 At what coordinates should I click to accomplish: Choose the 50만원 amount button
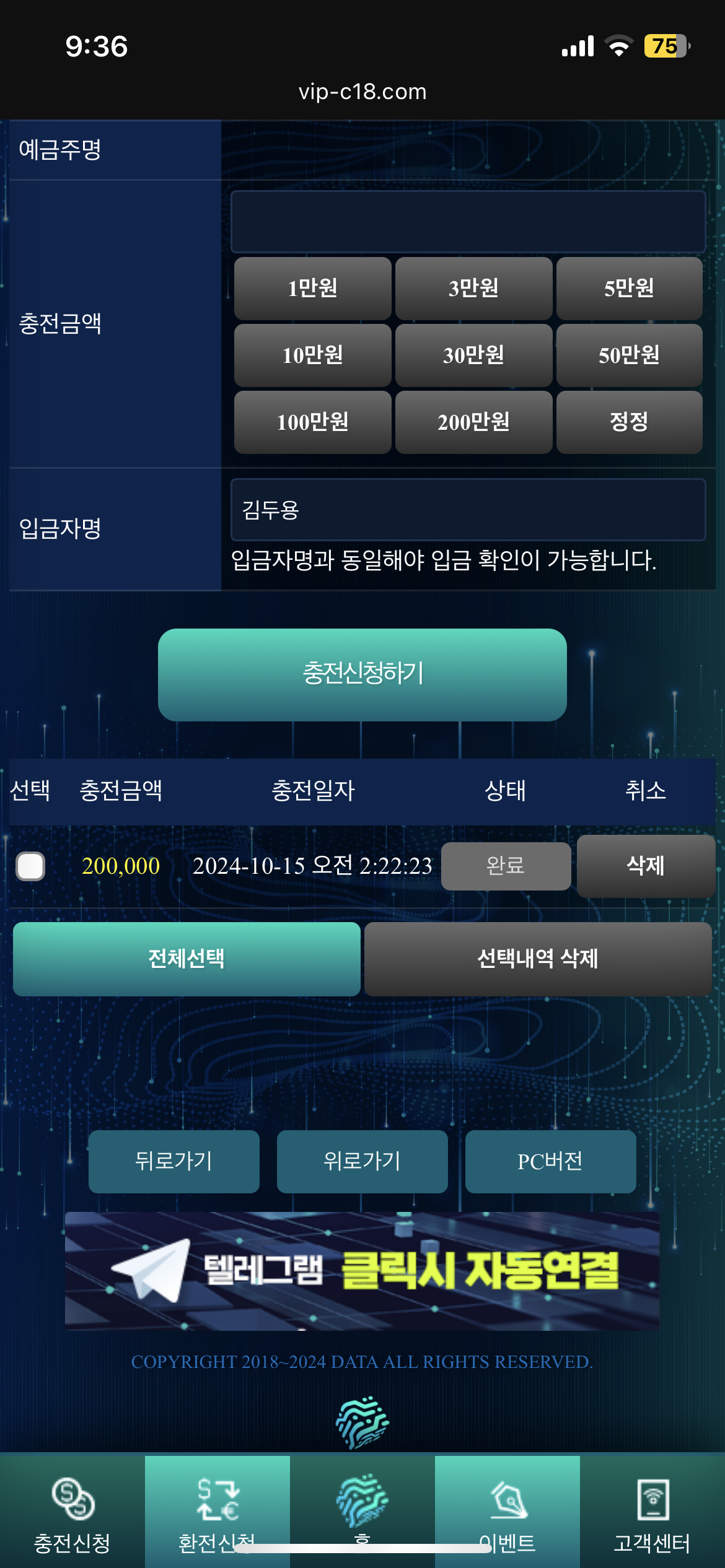[x=629, y=355]
